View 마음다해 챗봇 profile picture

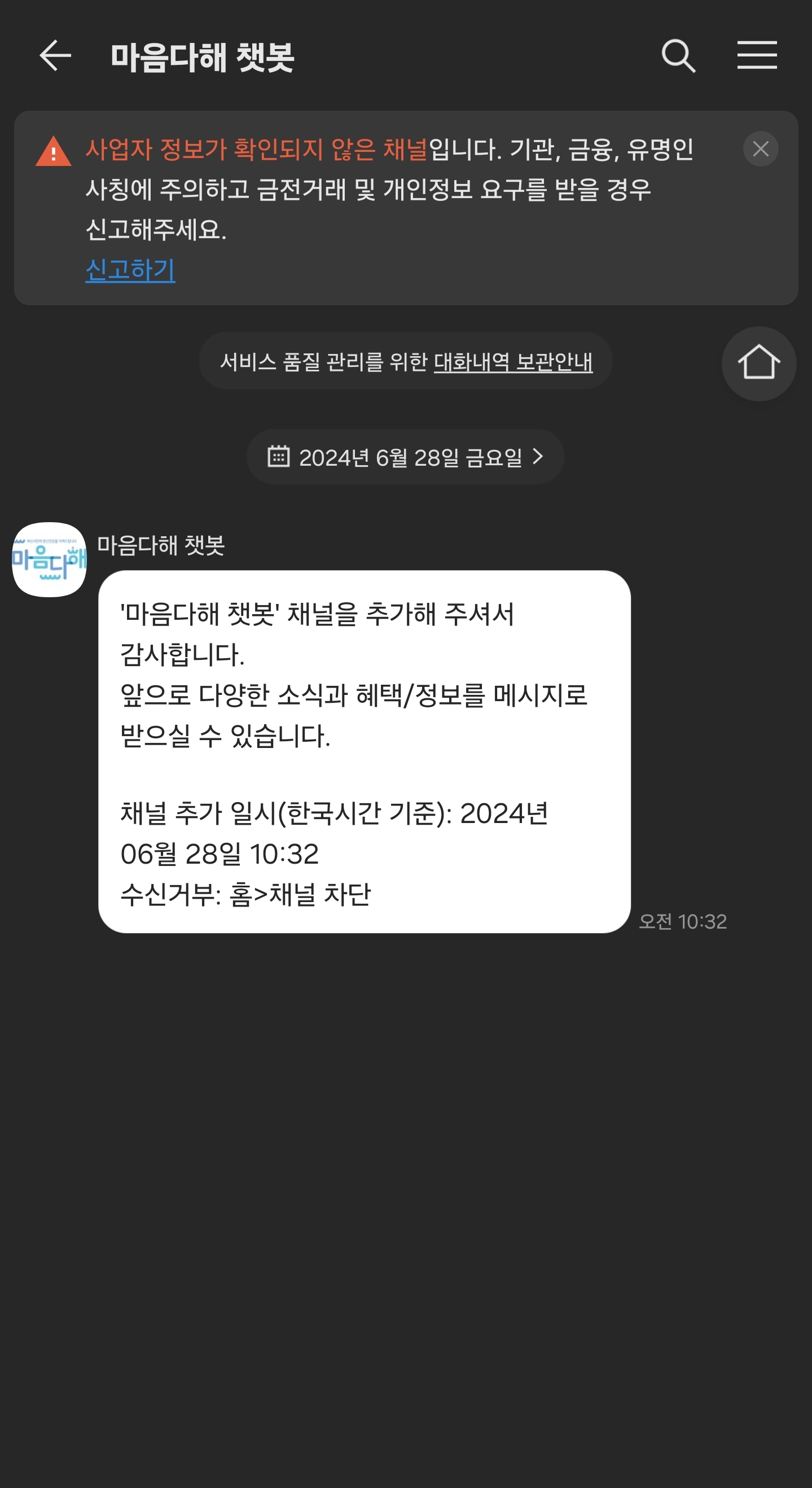click(x=50, y=559)
